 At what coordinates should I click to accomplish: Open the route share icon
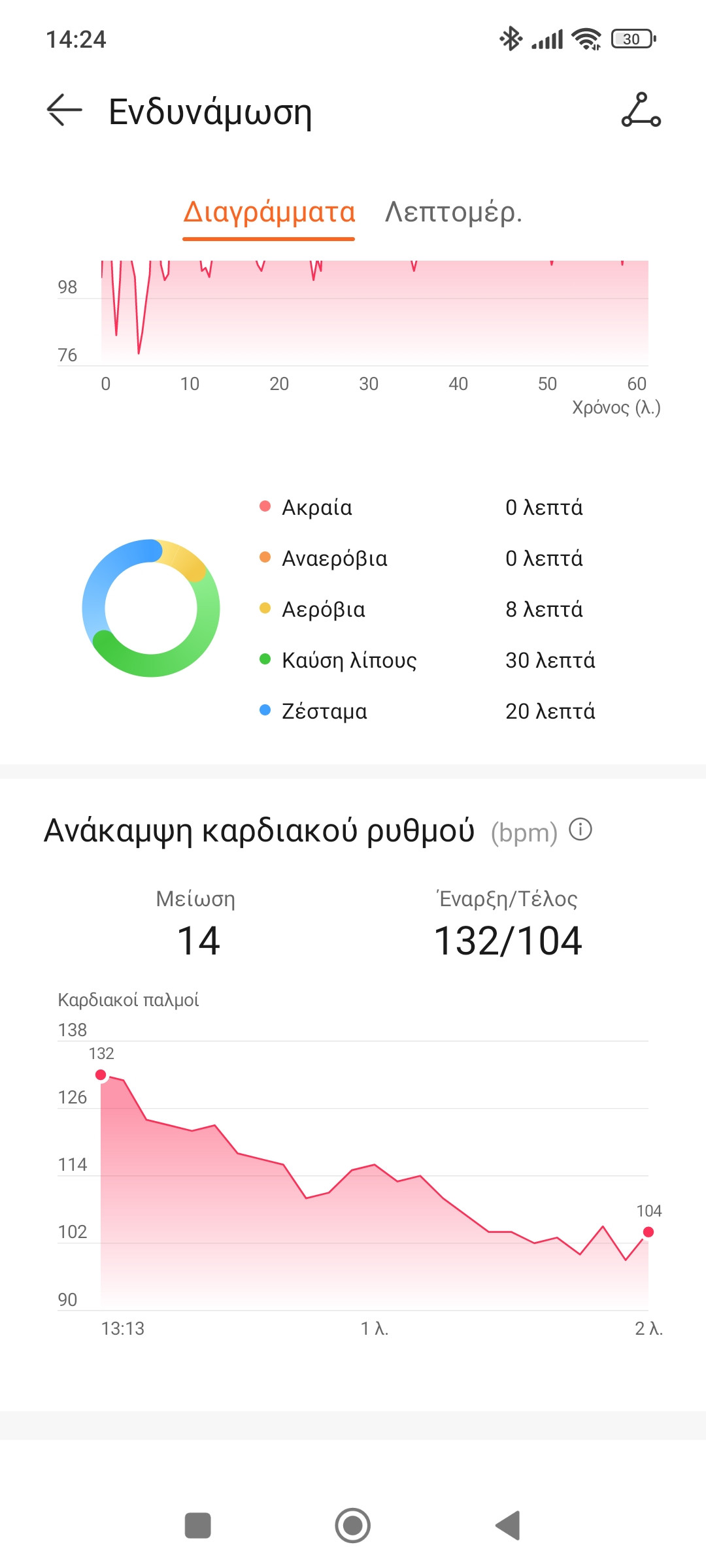coord(641,110)
